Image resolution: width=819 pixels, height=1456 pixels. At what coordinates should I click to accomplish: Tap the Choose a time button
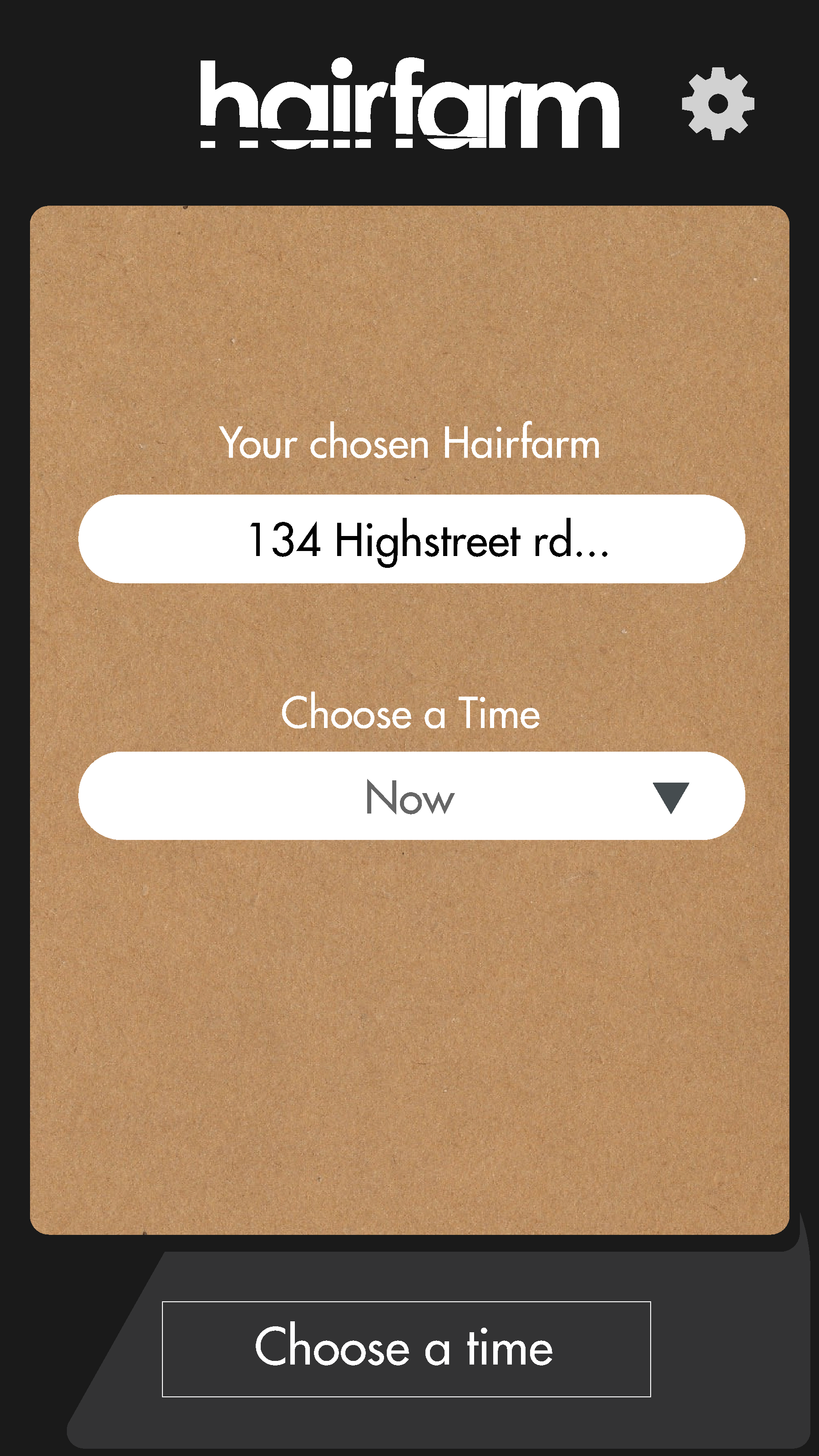coord(406,1349)
